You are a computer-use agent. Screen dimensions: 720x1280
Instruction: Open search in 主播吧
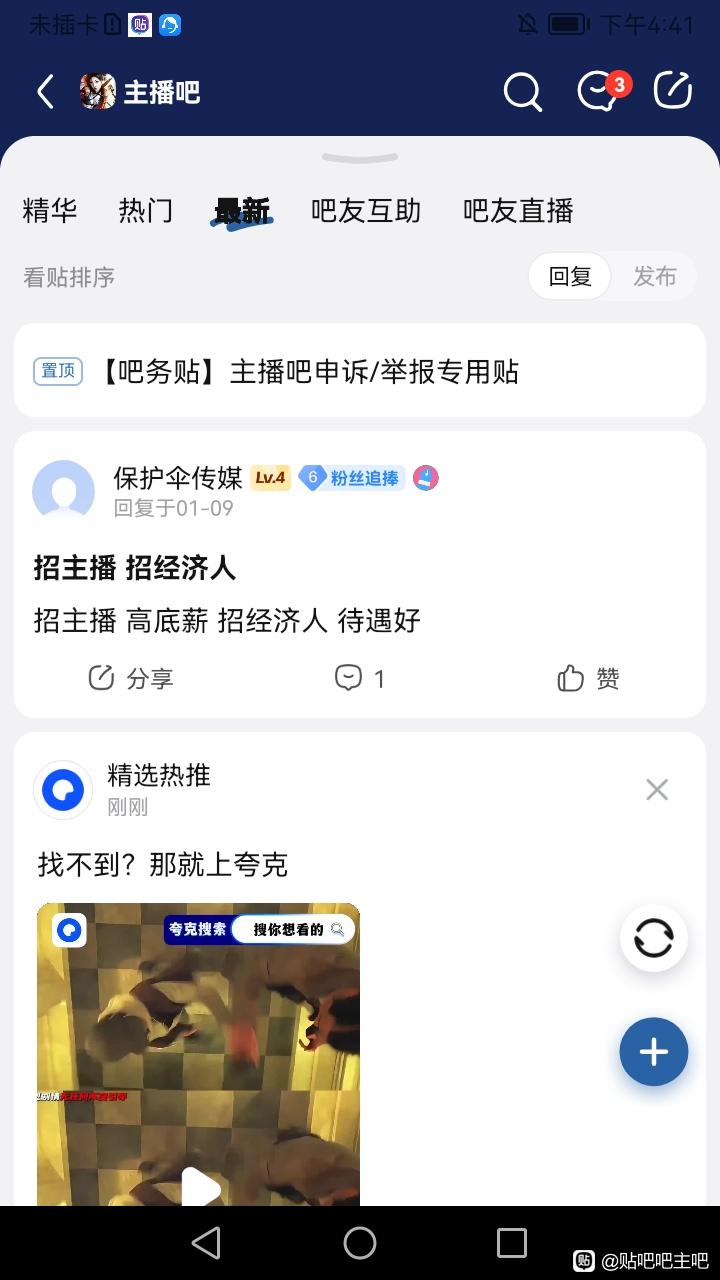point(522,92)
